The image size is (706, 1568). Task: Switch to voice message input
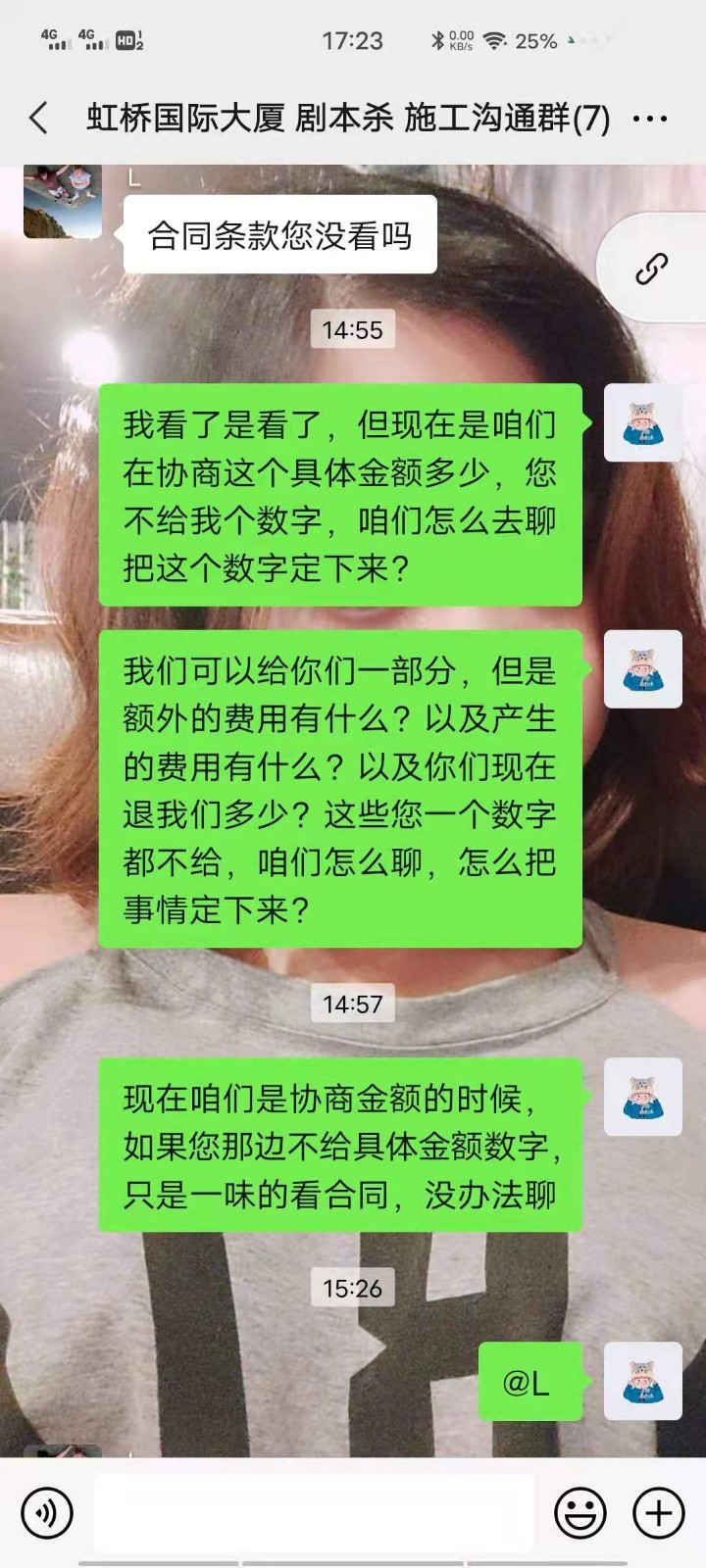[46, 1512]
